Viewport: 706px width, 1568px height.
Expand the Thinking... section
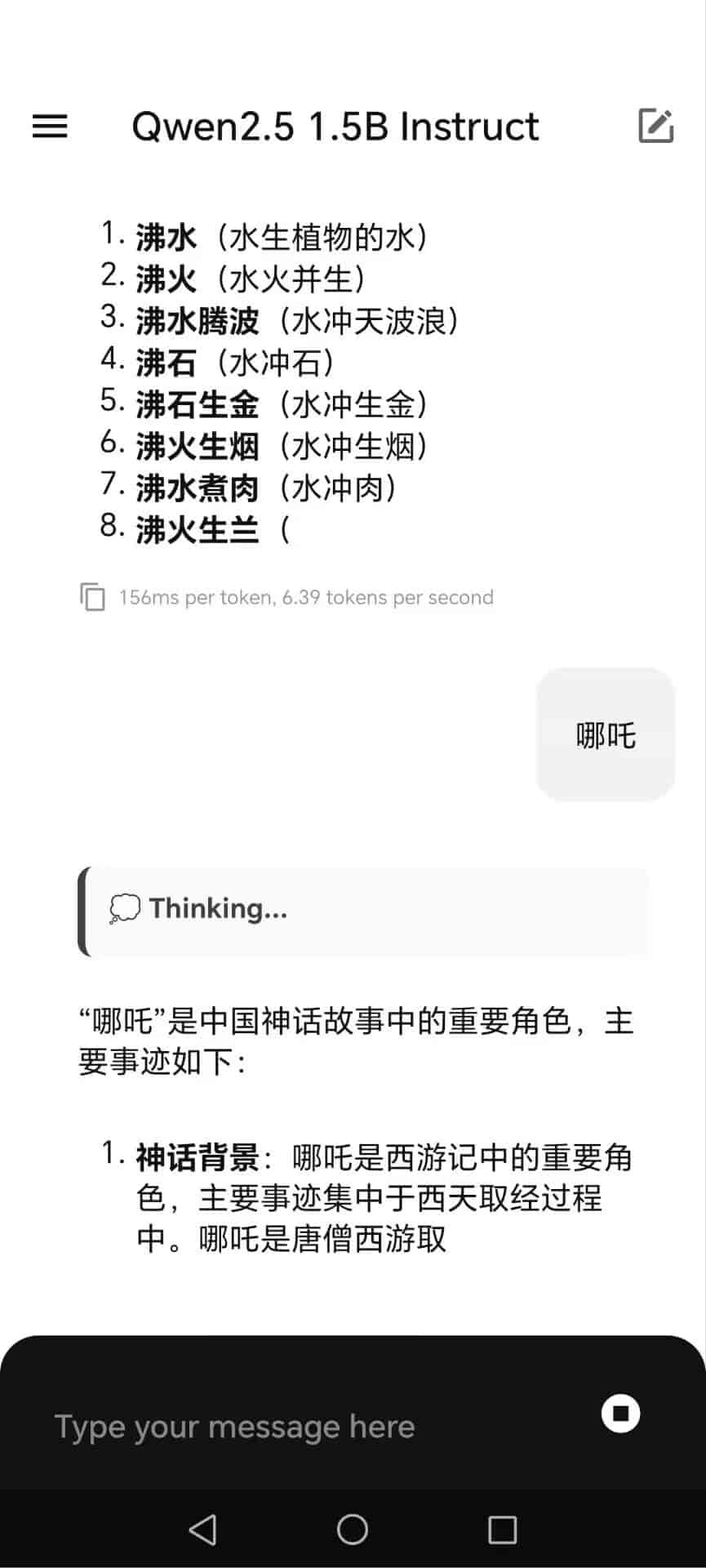point(363,910)
